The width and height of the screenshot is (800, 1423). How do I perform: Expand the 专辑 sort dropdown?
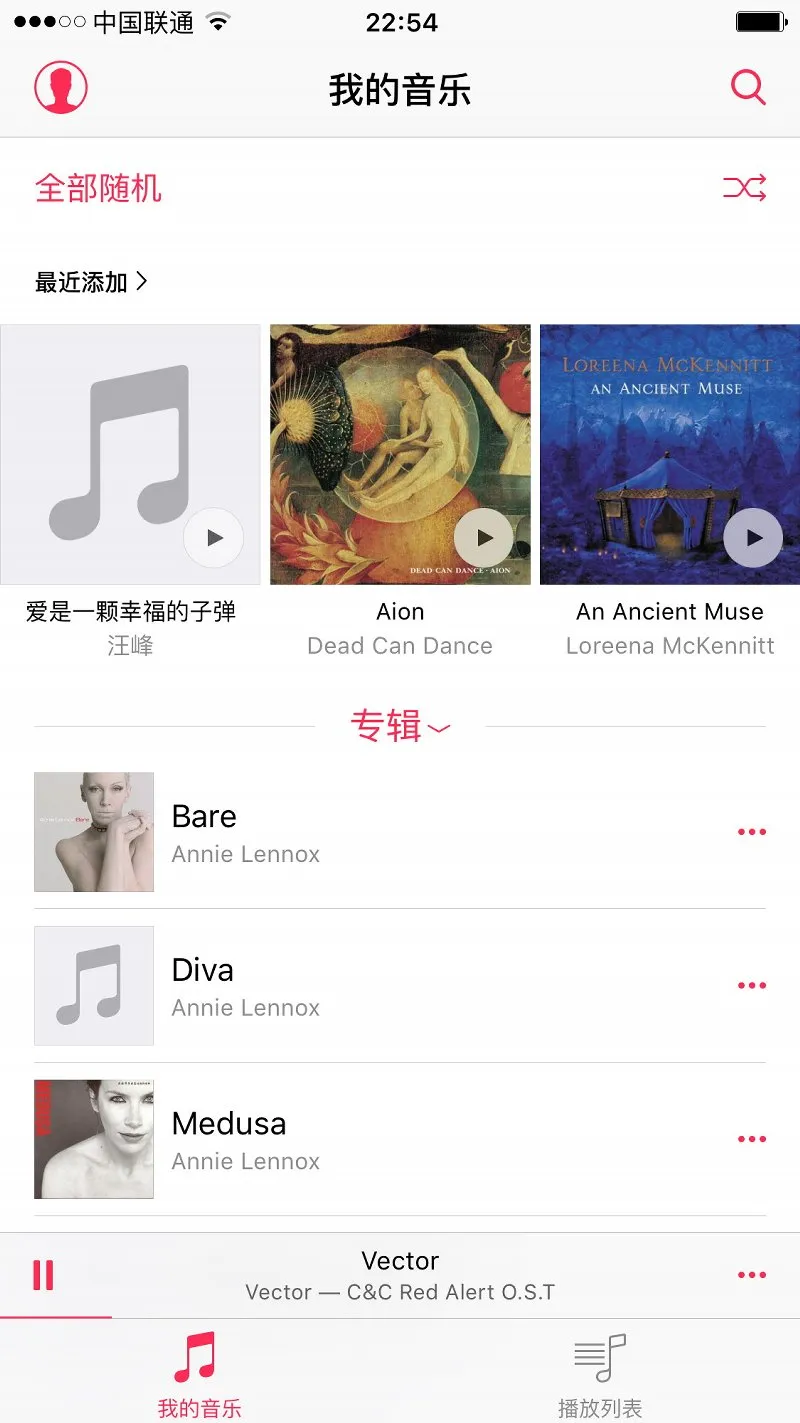(400, 726)
